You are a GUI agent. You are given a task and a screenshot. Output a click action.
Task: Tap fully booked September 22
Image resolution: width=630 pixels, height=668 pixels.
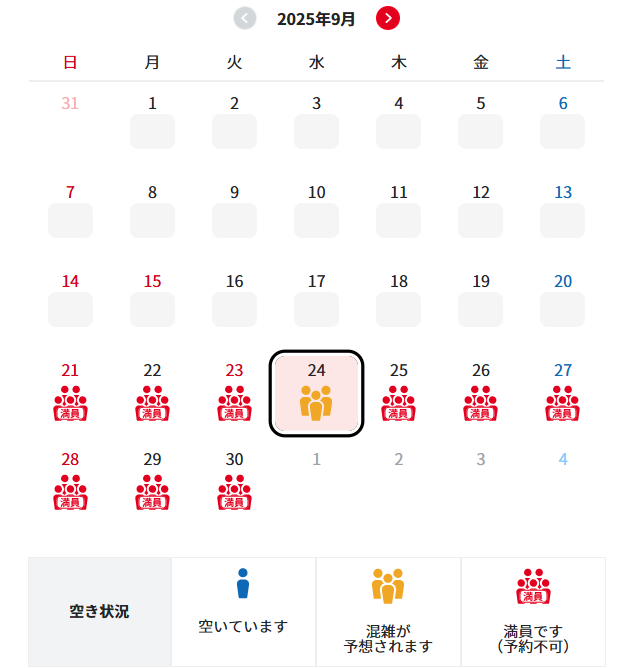(152, 394)
